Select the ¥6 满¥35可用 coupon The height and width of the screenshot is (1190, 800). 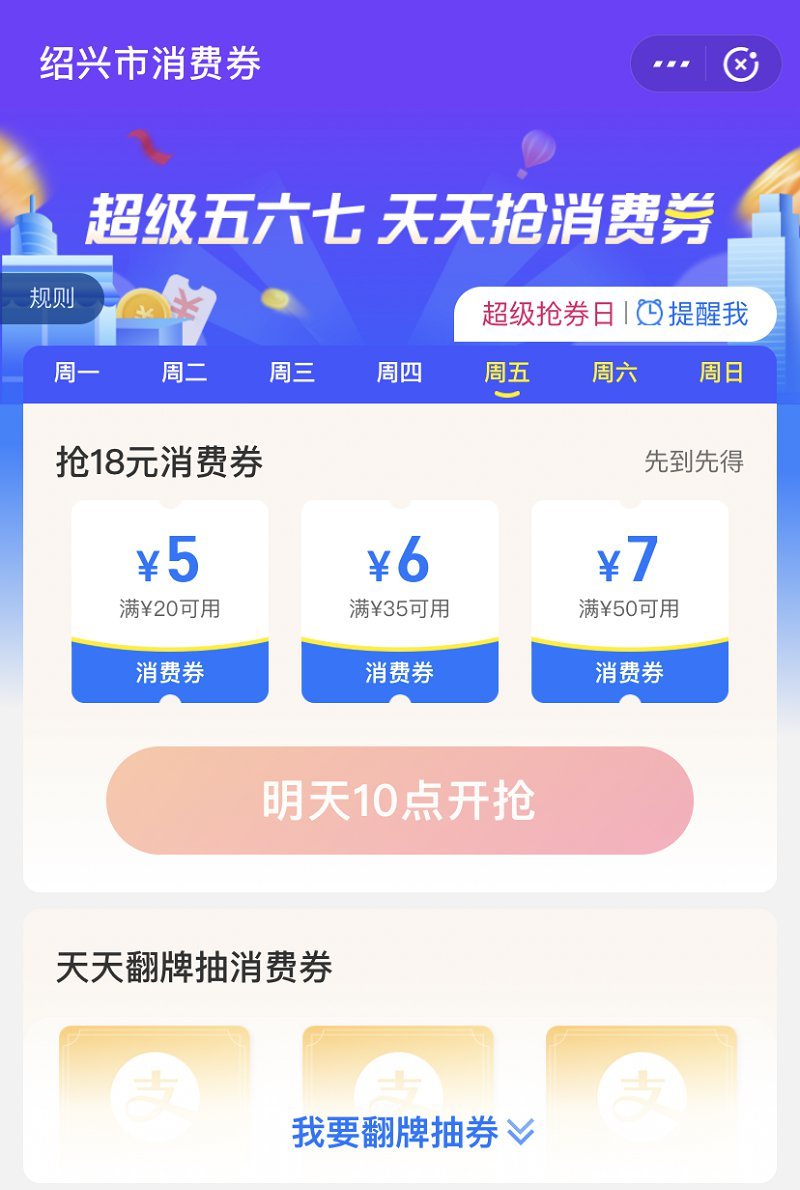(x=400, y=601)
